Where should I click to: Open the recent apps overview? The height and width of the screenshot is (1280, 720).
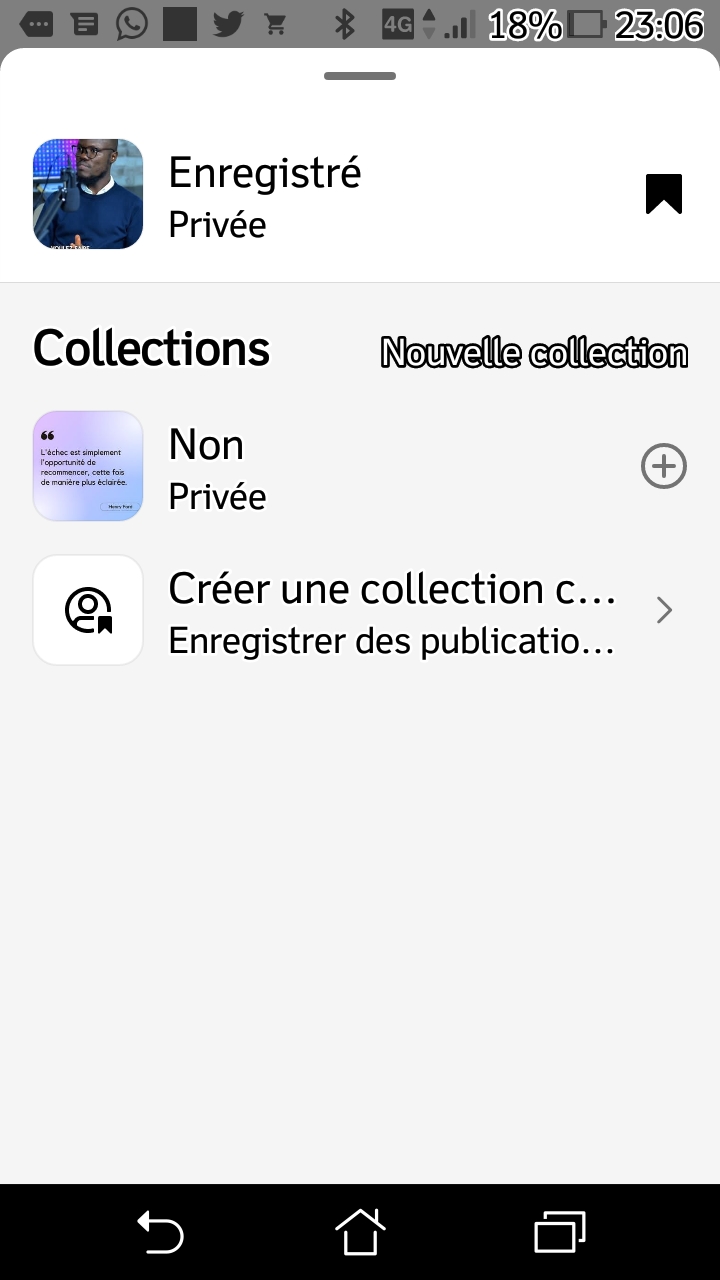tap(560, 1232)
